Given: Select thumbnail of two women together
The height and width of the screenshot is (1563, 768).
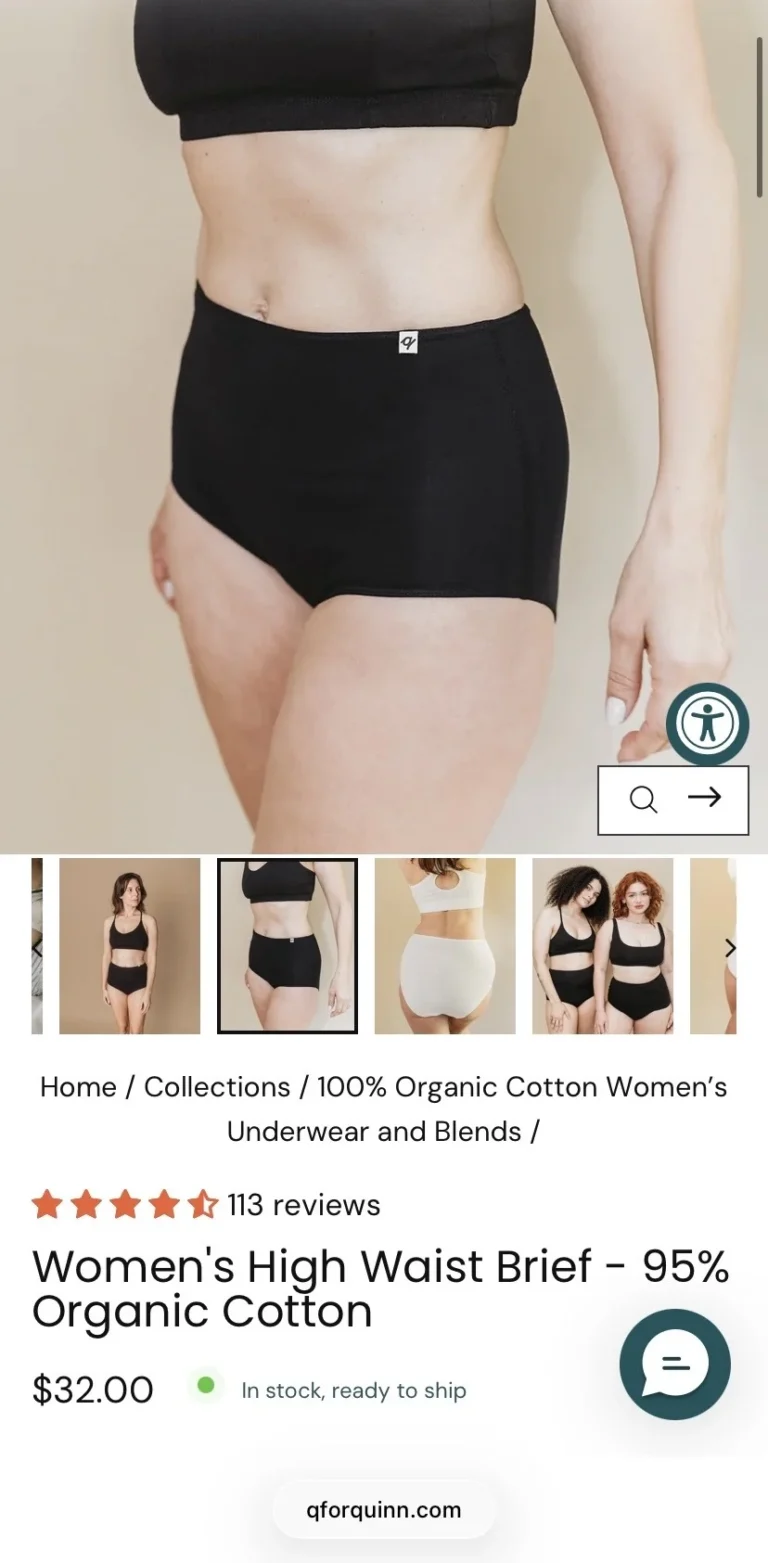Looking at the screenshot, I should (x=602, y=946).
